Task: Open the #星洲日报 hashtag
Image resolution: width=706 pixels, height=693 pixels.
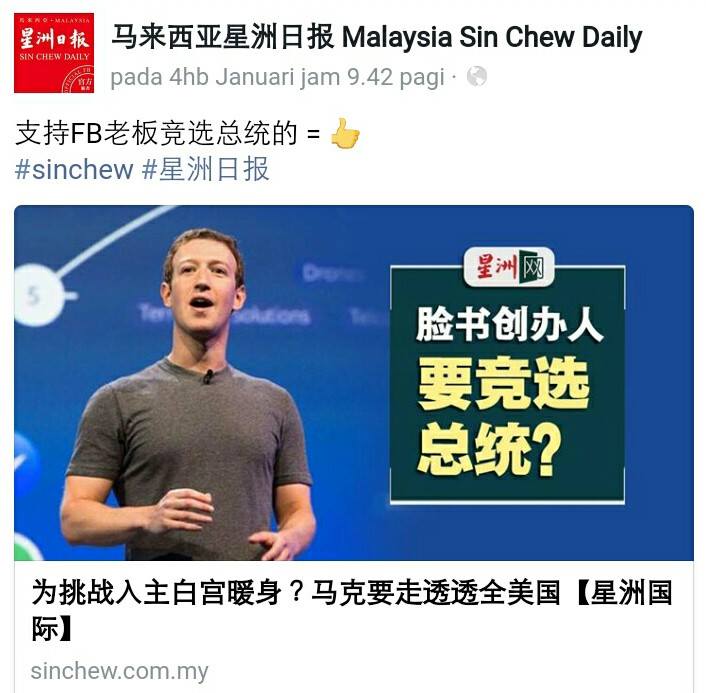Action: tap(205, 169)
